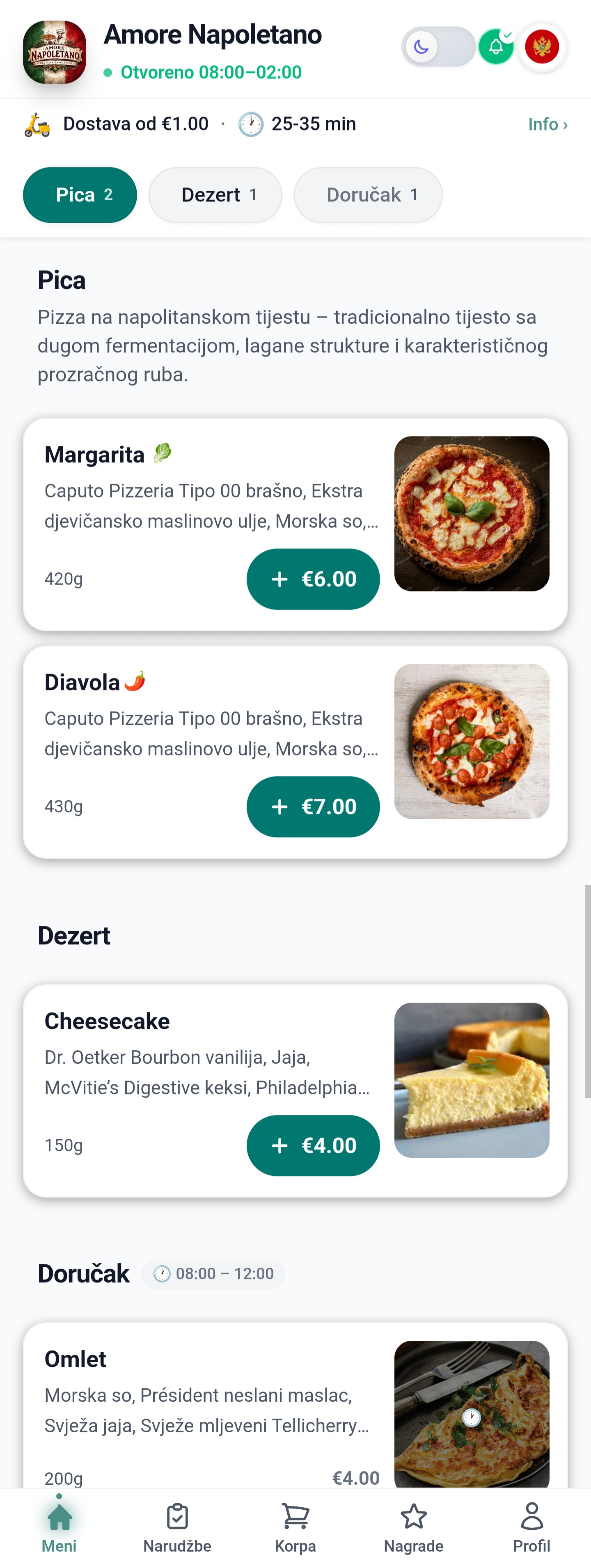The image size is (591, 1568).
Task: Open the Nagrade rewards star icon
Action: click(413, 1515)
